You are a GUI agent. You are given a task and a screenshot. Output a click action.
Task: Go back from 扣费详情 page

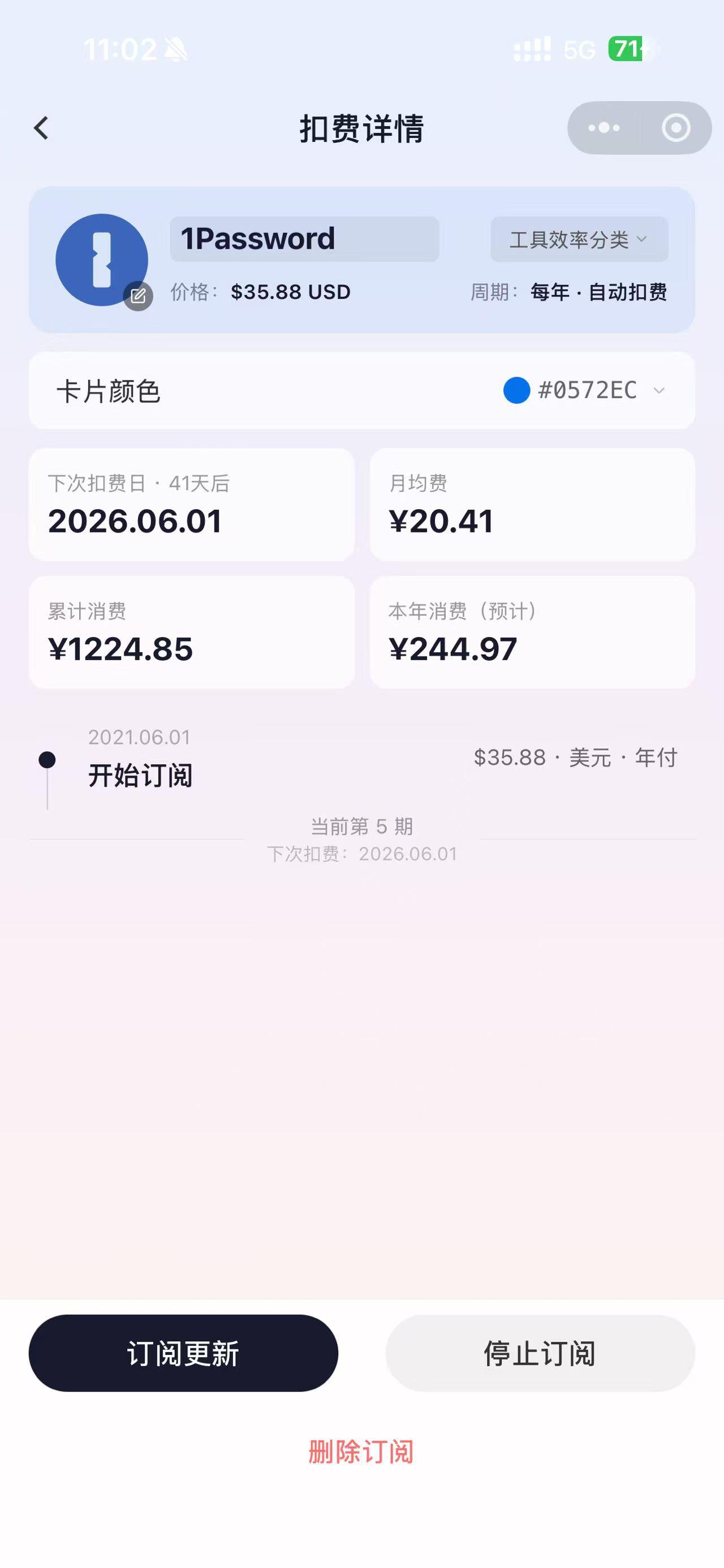pyautogui.click(x=41, y=128)
